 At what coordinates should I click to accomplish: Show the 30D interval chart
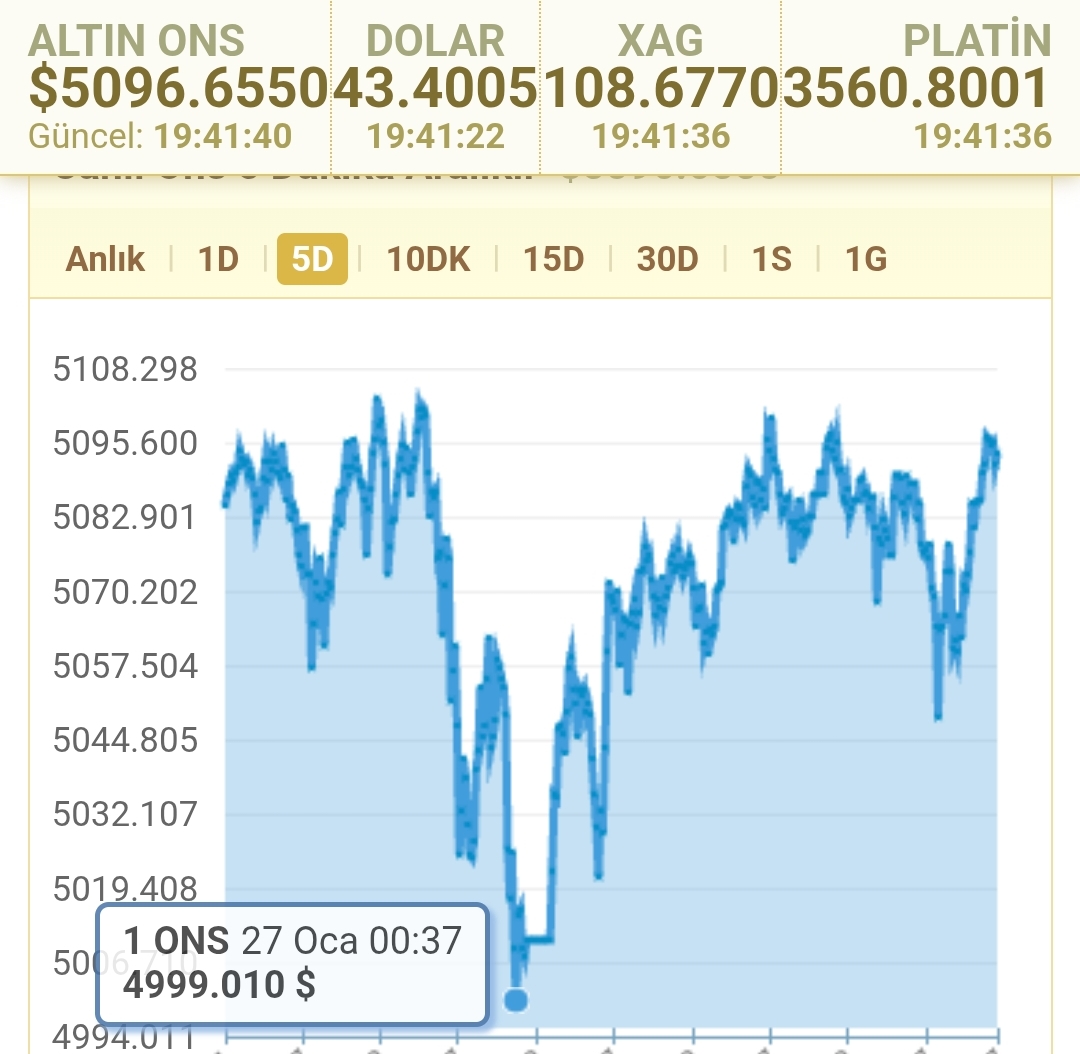tap(667, 260)
